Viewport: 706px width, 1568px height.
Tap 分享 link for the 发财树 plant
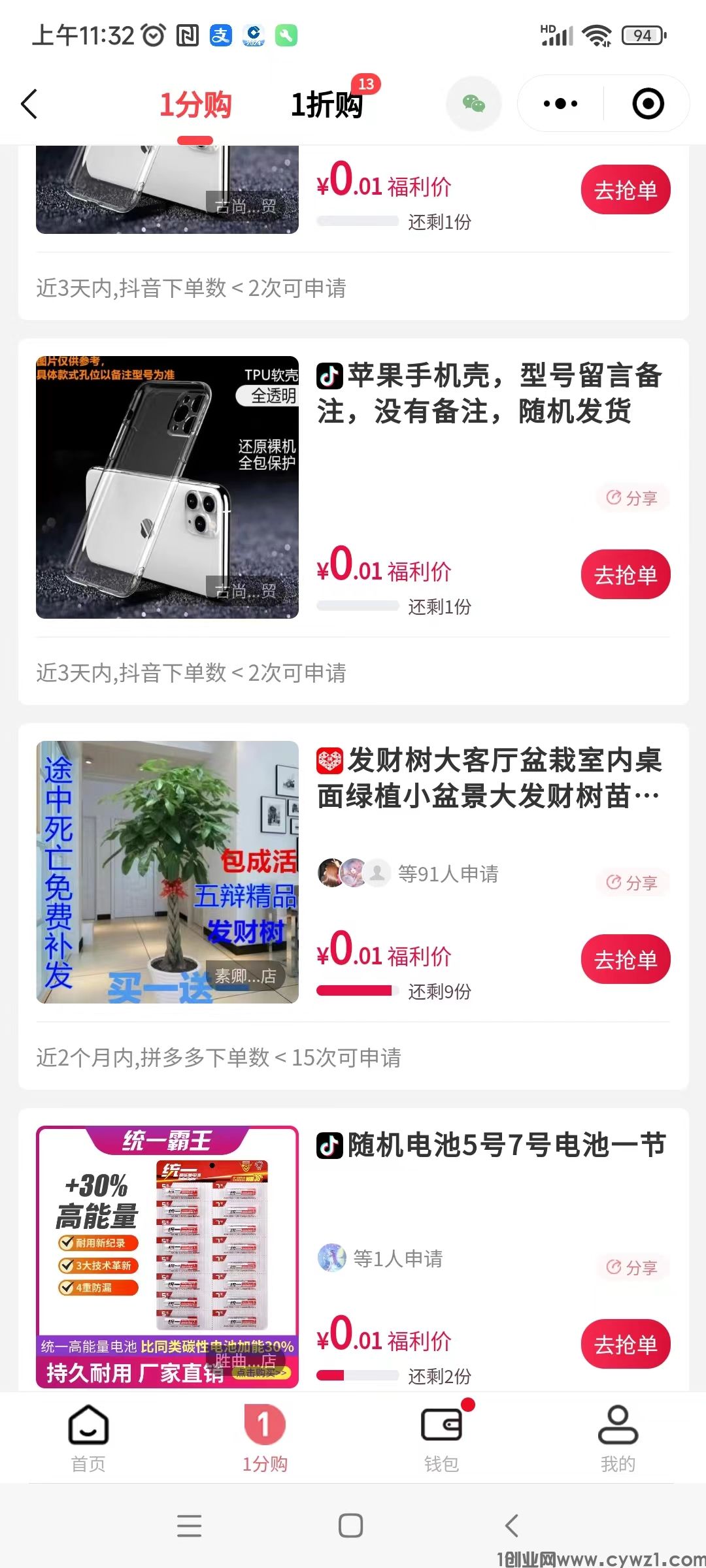pos(633,882)
